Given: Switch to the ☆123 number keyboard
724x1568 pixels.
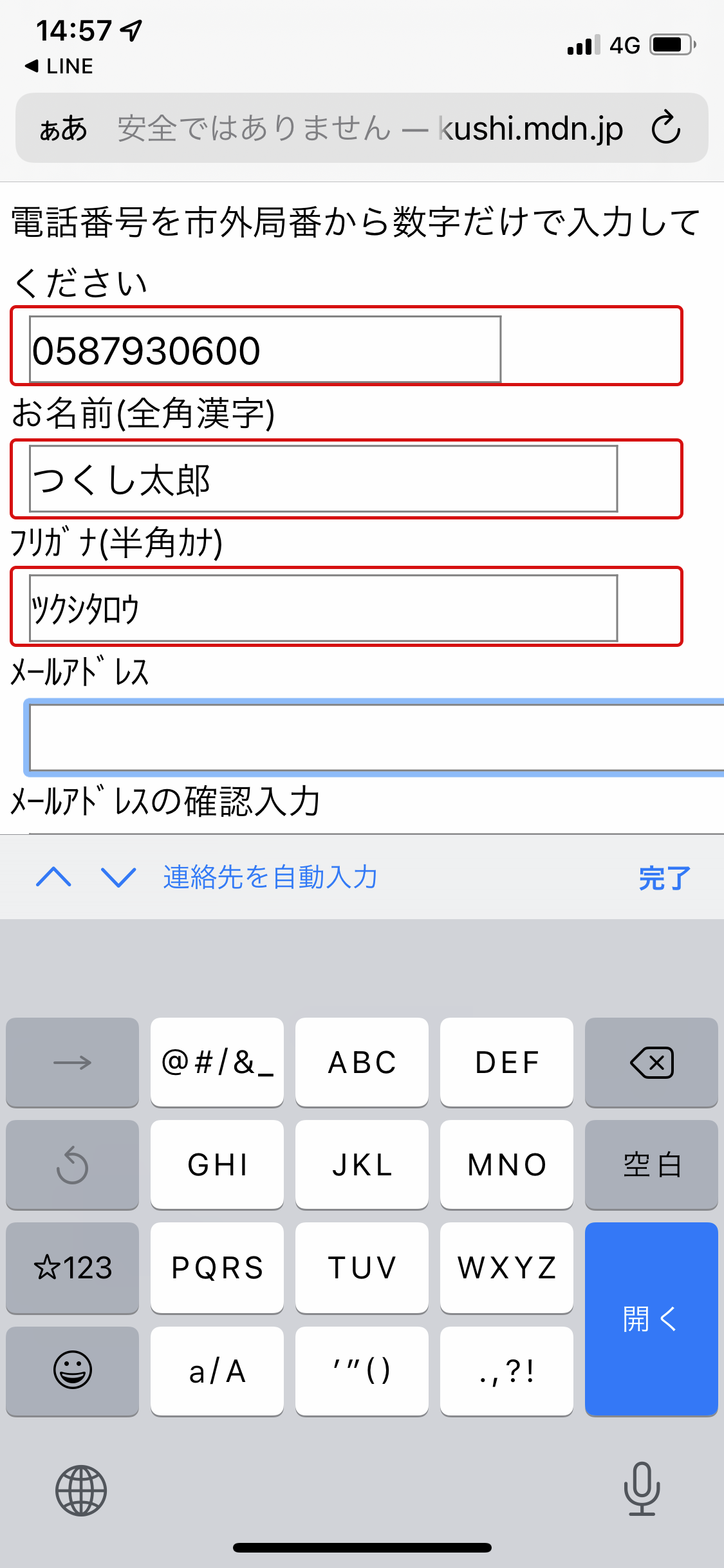Looking at the screenshot, I should [x=72, y=1267].
